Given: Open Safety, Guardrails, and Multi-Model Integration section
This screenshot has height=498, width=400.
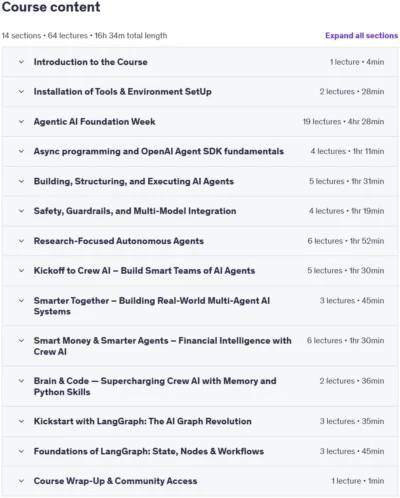Looking at the screenshot, I should [200, 211].
